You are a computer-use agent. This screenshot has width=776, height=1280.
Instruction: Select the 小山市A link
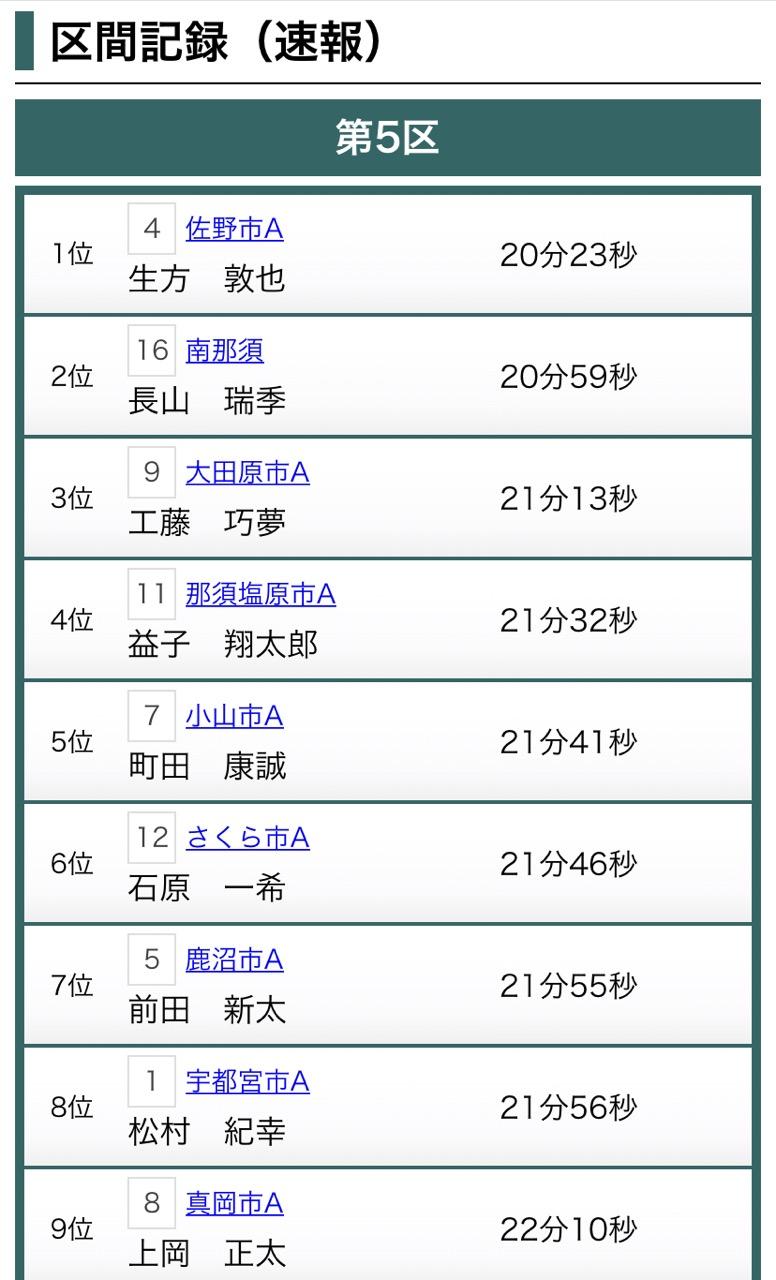click(234, 716)
